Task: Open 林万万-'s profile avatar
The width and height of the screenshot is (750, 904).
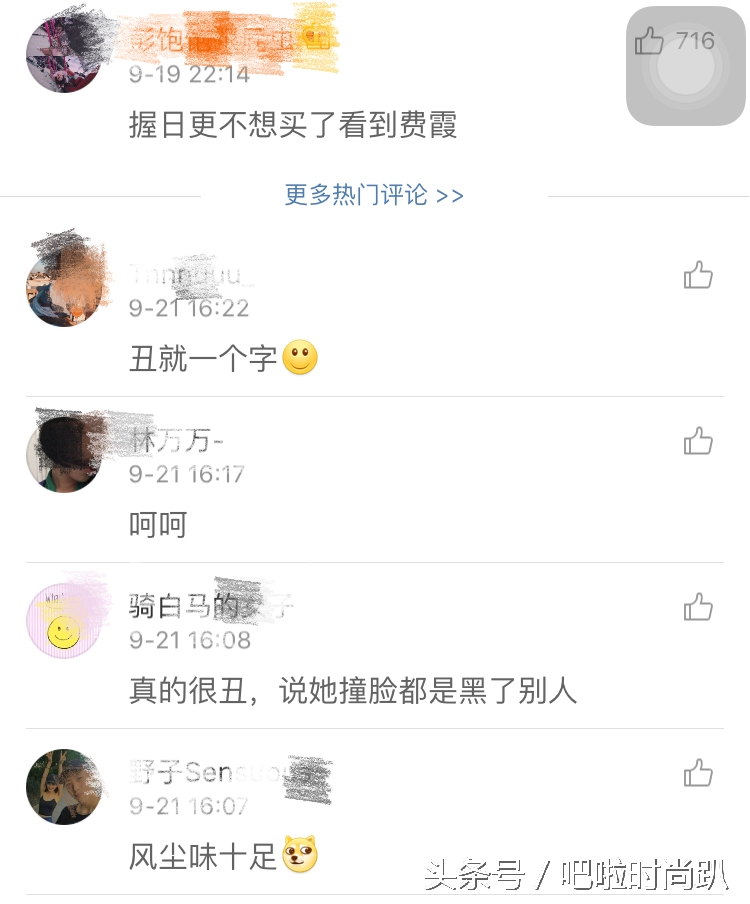Action: click(64, 453)
